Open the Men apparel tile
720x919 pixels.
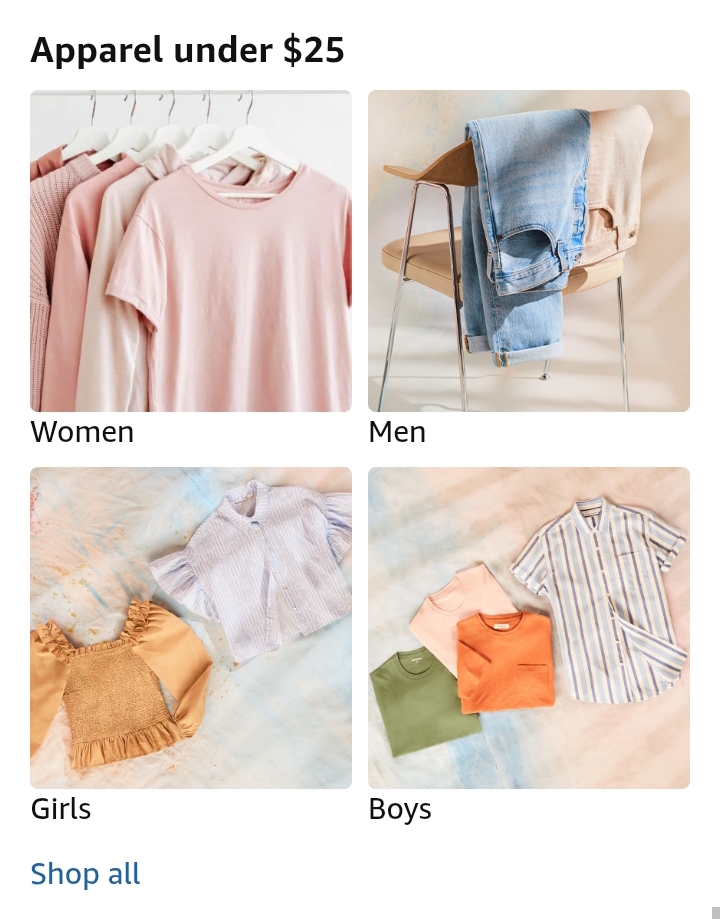pyautogui.click(x=528, y=251)
